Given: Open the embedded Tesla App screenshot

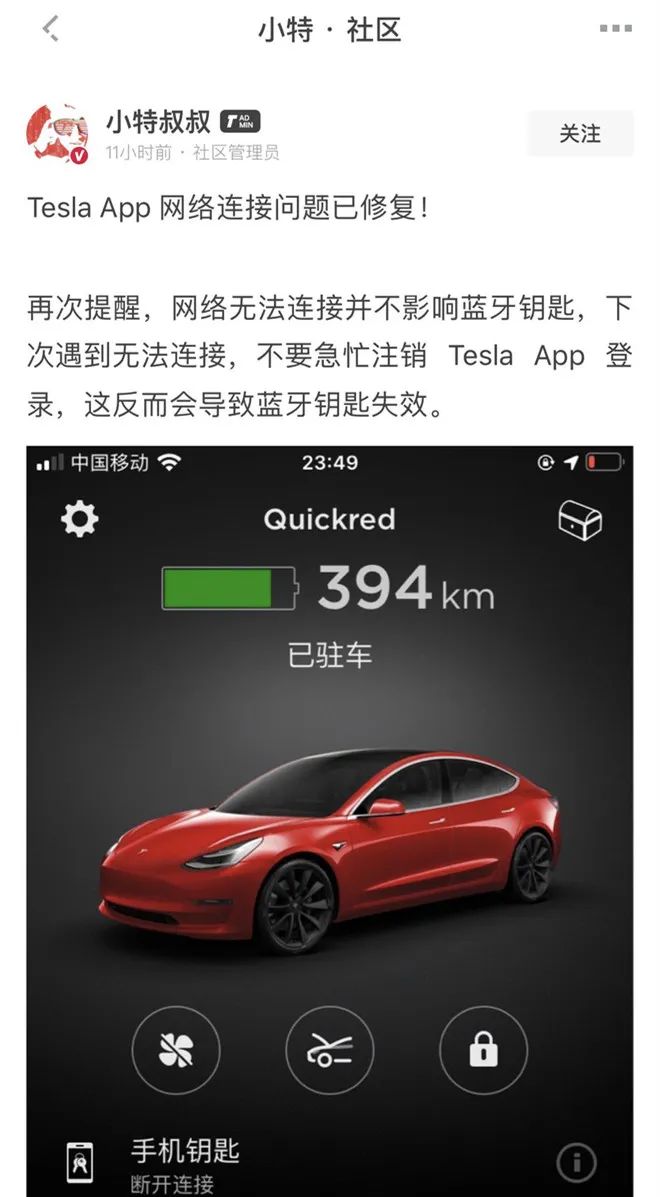Looking at the screenshot, I should point(329,820).
